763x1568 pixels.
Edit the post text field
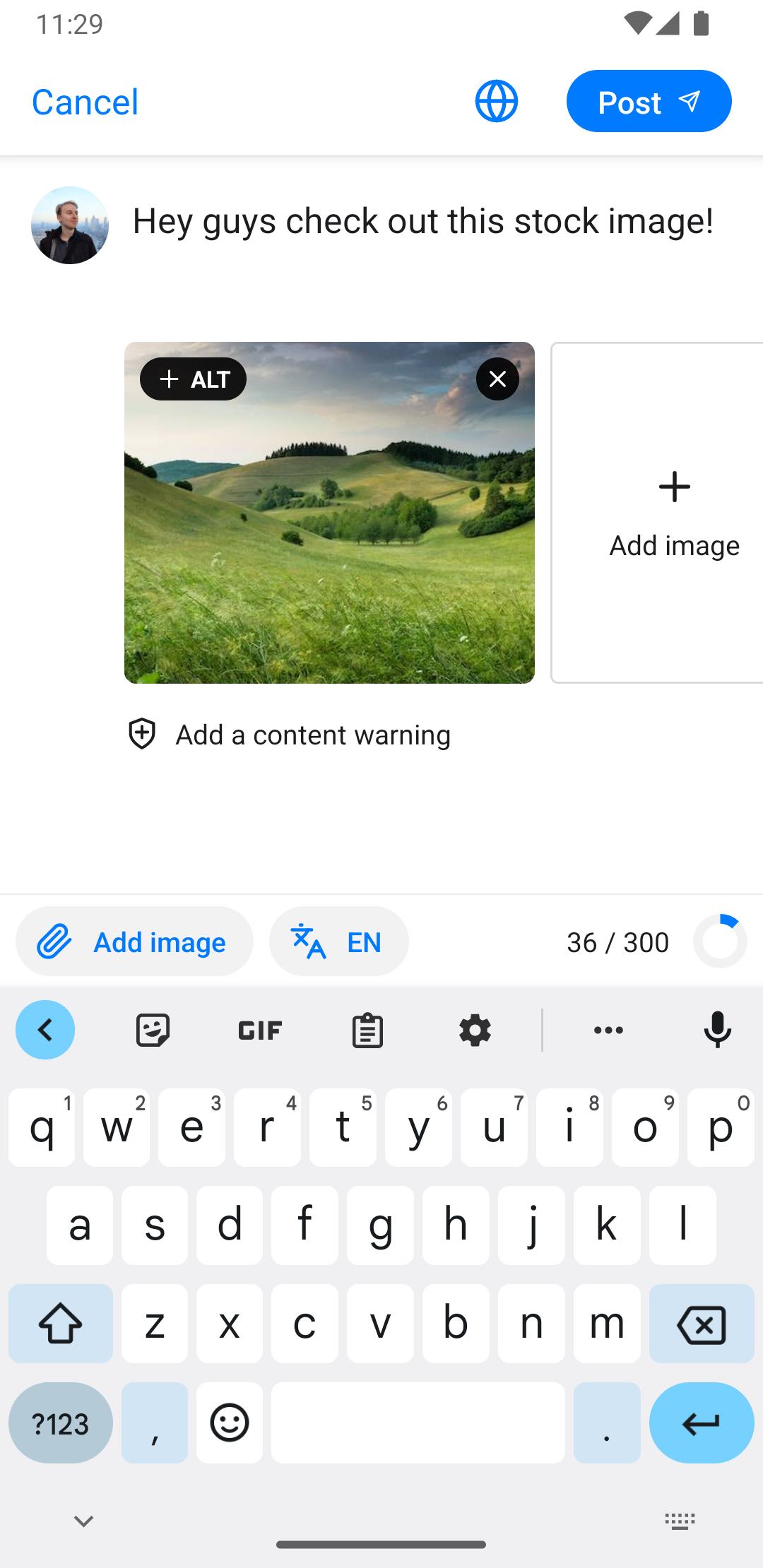click(x=422, y=222)
